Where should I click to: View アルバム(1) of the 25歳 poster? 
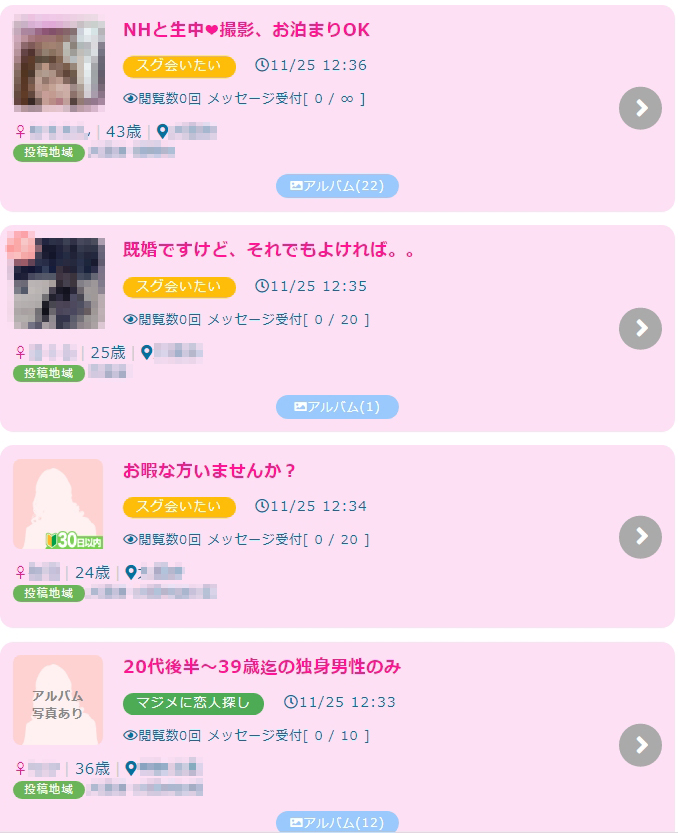click(337, 407)
